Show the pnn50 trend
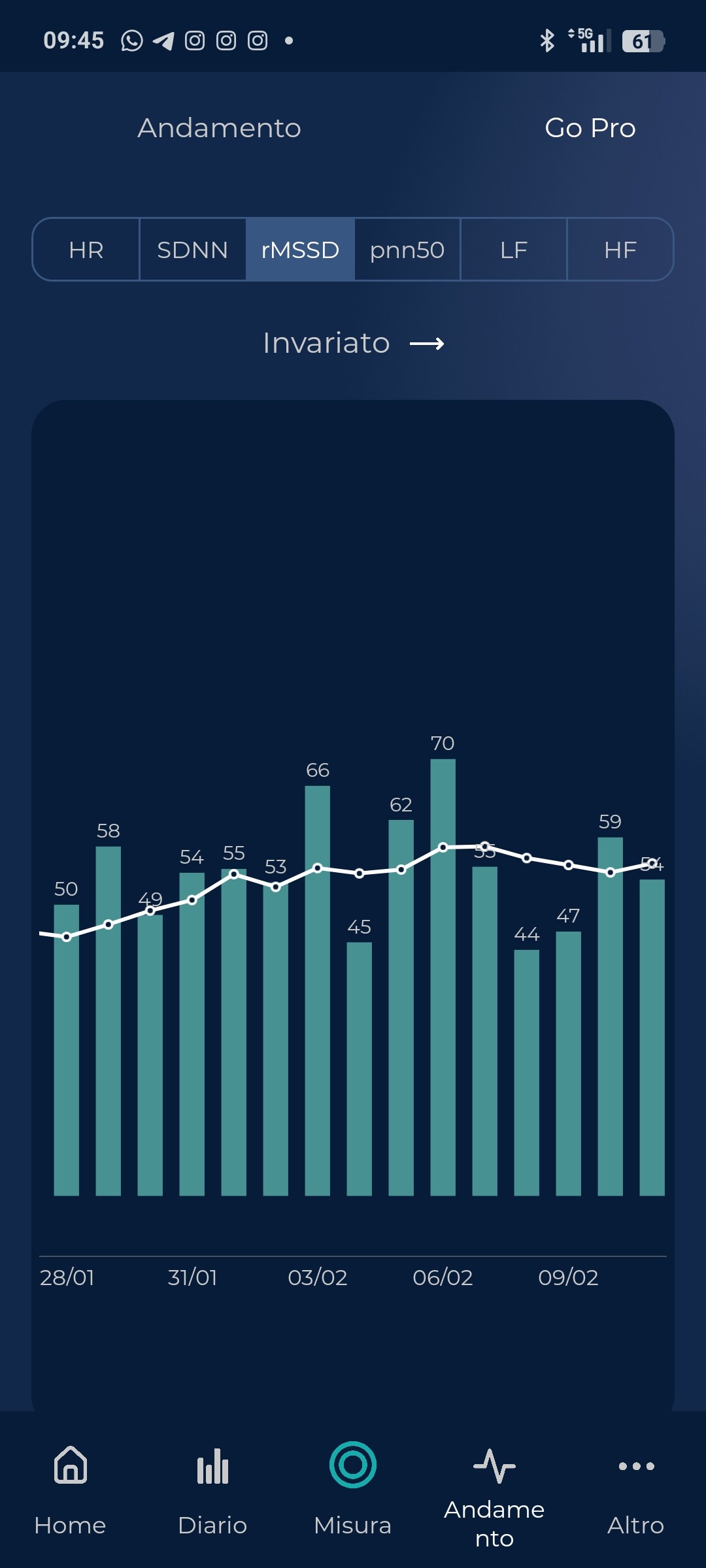 coord(407,250)
